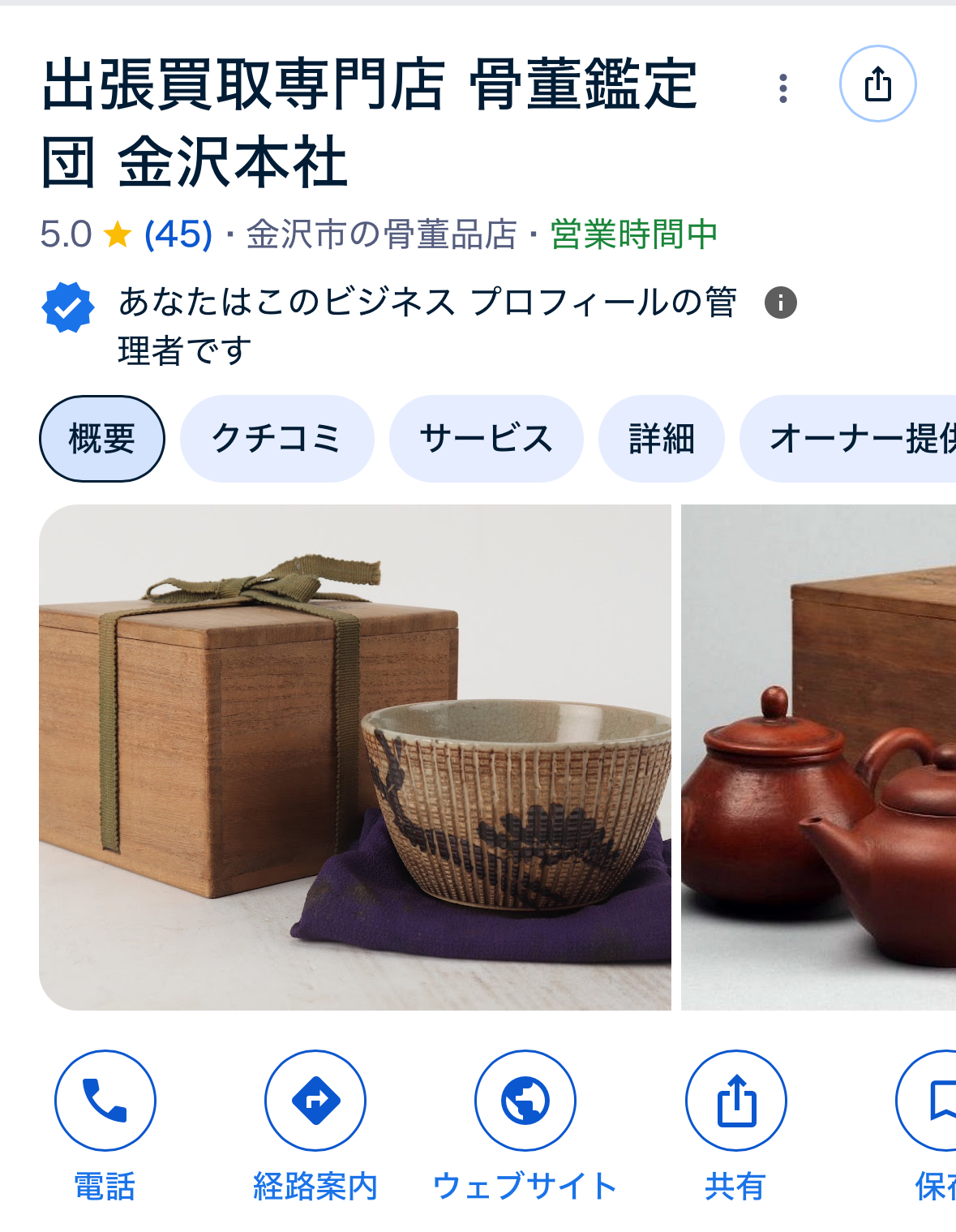Viewport: 956px width, 1232px height.
Task: Tap the info icon next to the profile manager notice
Action: 781,303
